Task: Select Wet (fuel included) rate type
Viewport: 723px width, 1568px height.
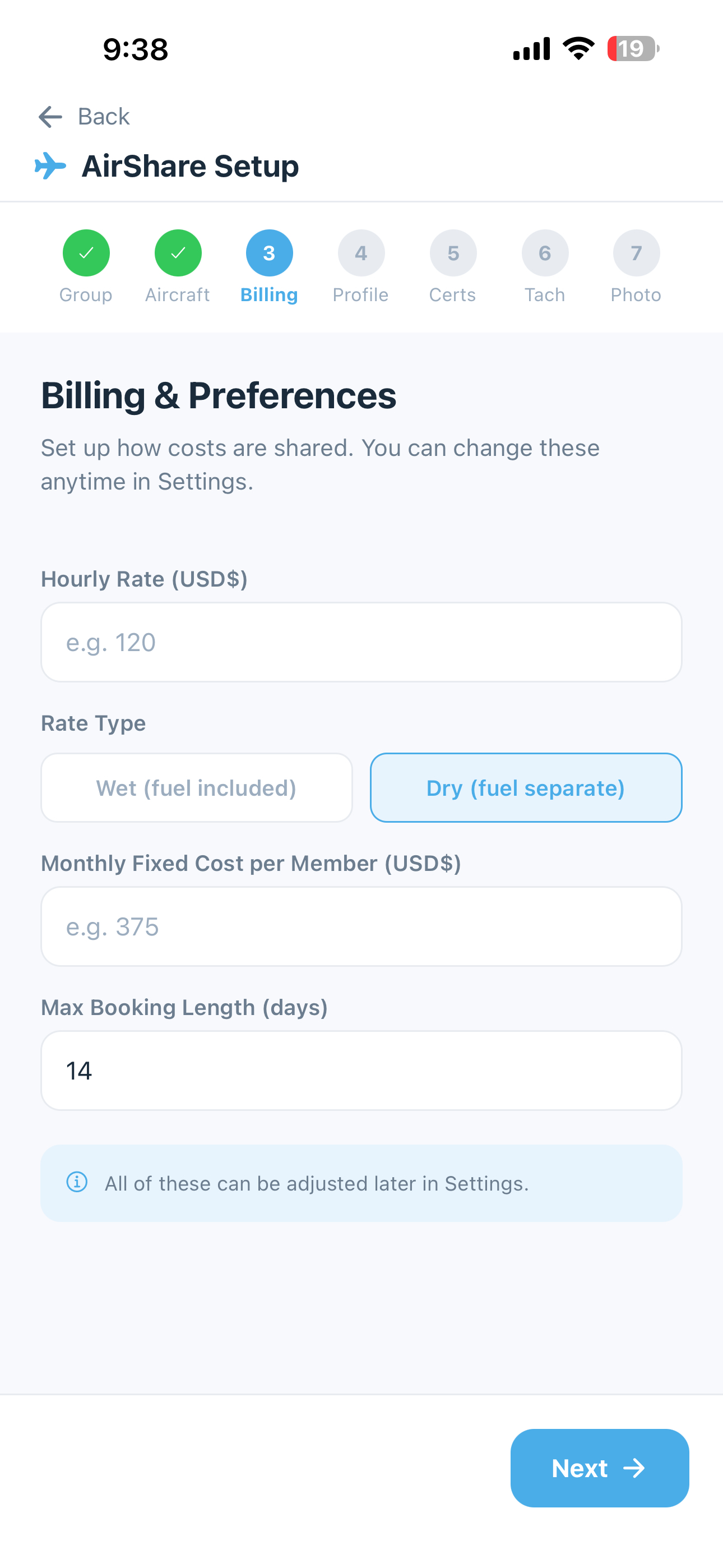Action: 196,787
